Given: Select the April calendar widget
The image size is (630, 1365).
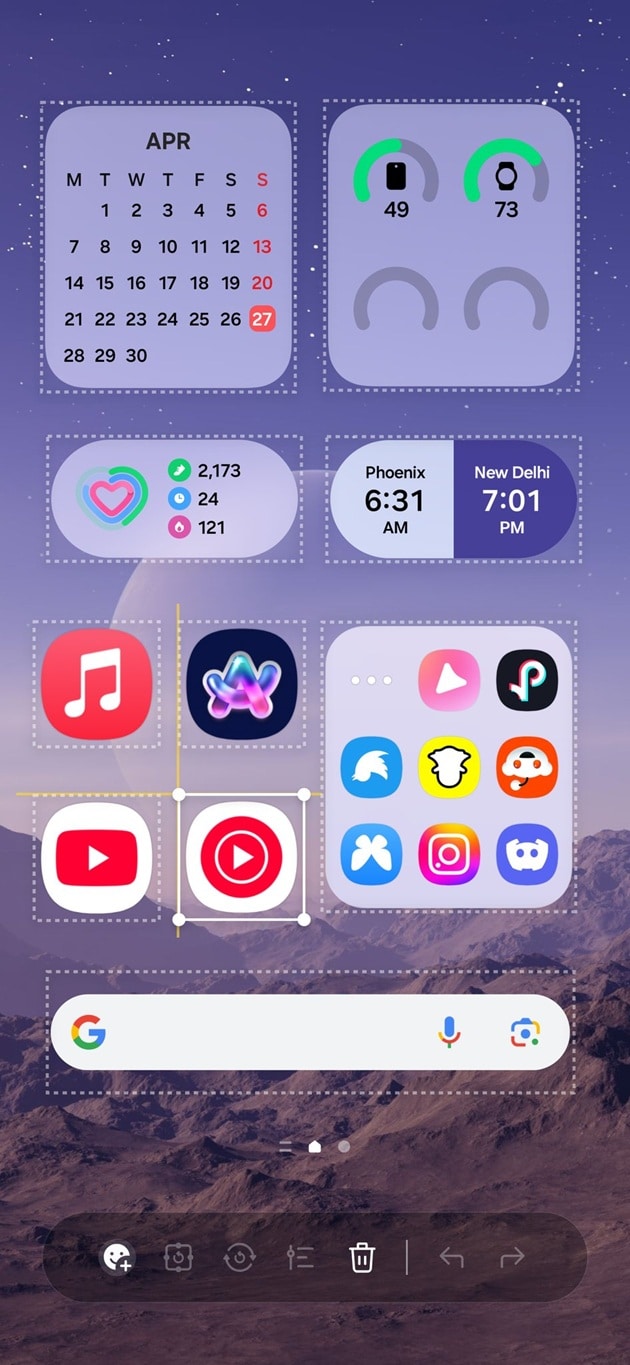Looking at the screenshot, I should [x=168, y=247].
